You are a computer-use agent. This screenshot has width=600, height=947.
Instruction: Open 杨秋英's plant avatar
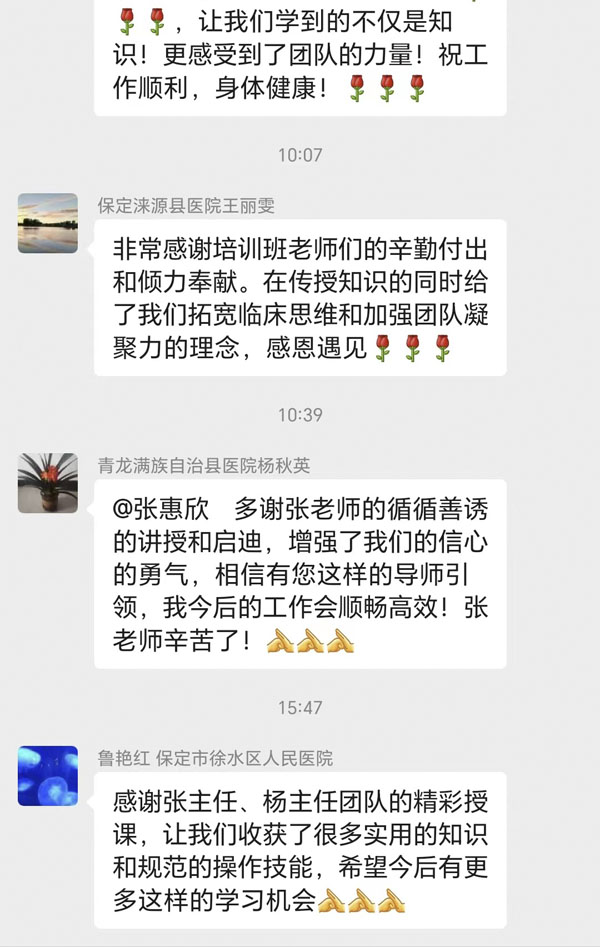tap(48, 483)
